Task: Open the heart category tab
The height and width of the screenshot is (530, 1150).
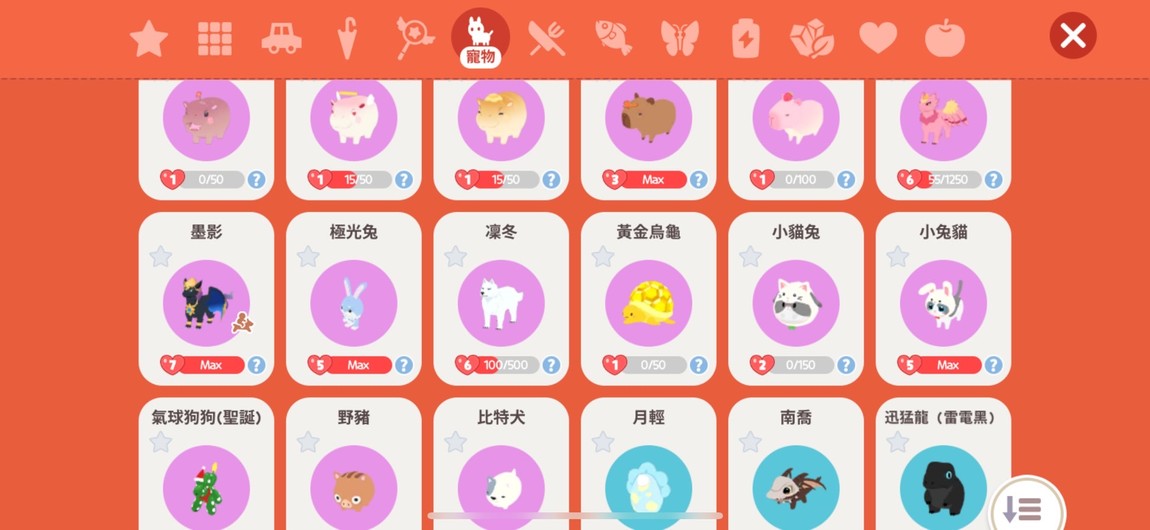Action: [x=878, y=39]
